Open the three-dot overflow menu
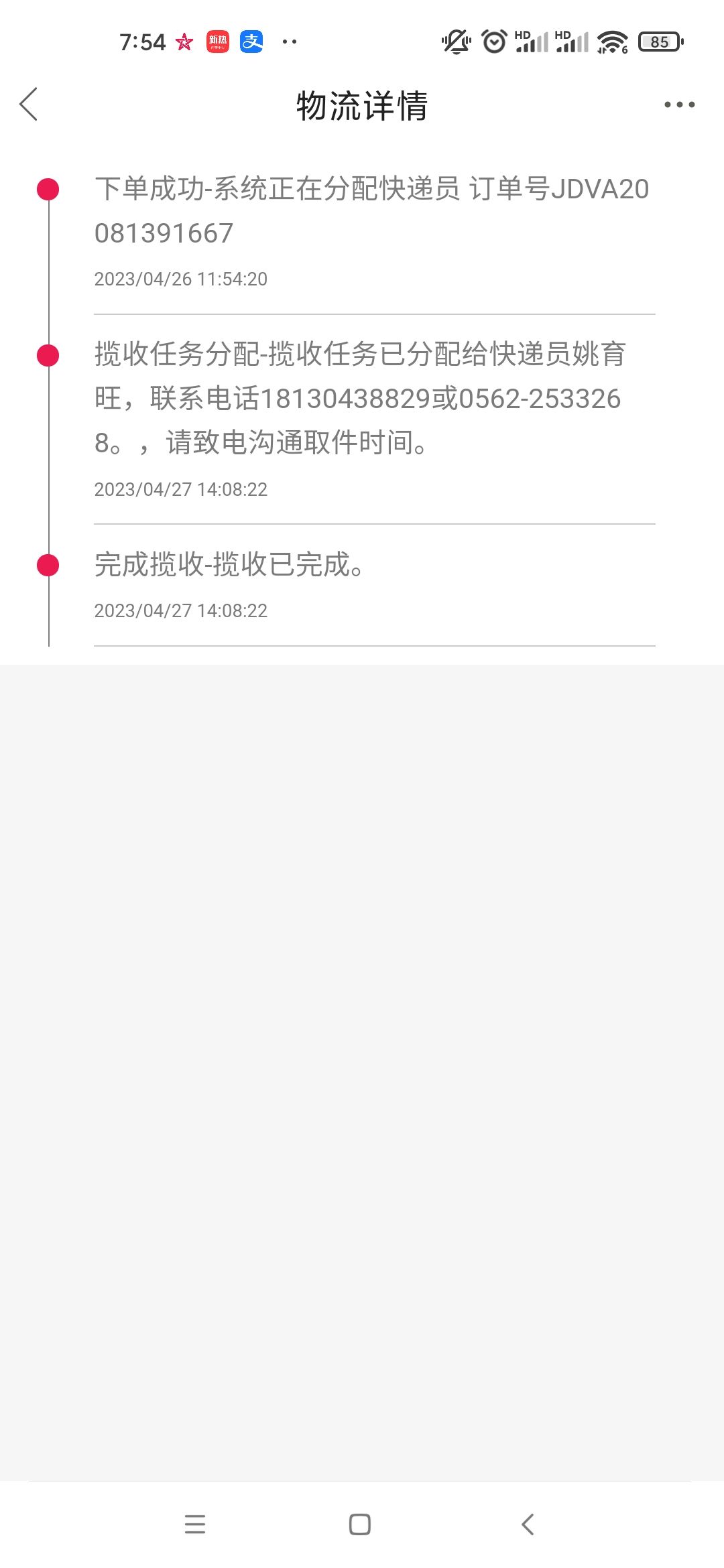The height and width of the screenshot is (1568, 724). click(x=679, y=105)
